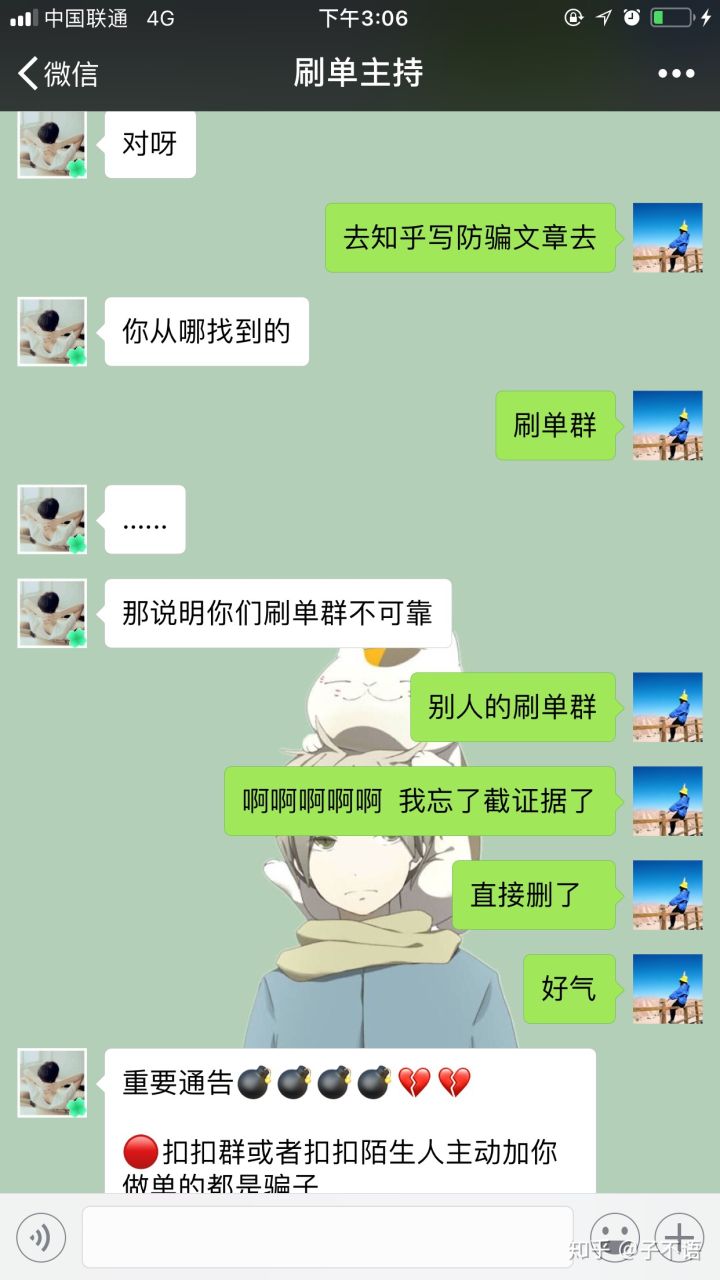Screen dimensions: 720x1280
Task: Switch to voice message input
Action: pyautogui.click(x=41, y=1238)
